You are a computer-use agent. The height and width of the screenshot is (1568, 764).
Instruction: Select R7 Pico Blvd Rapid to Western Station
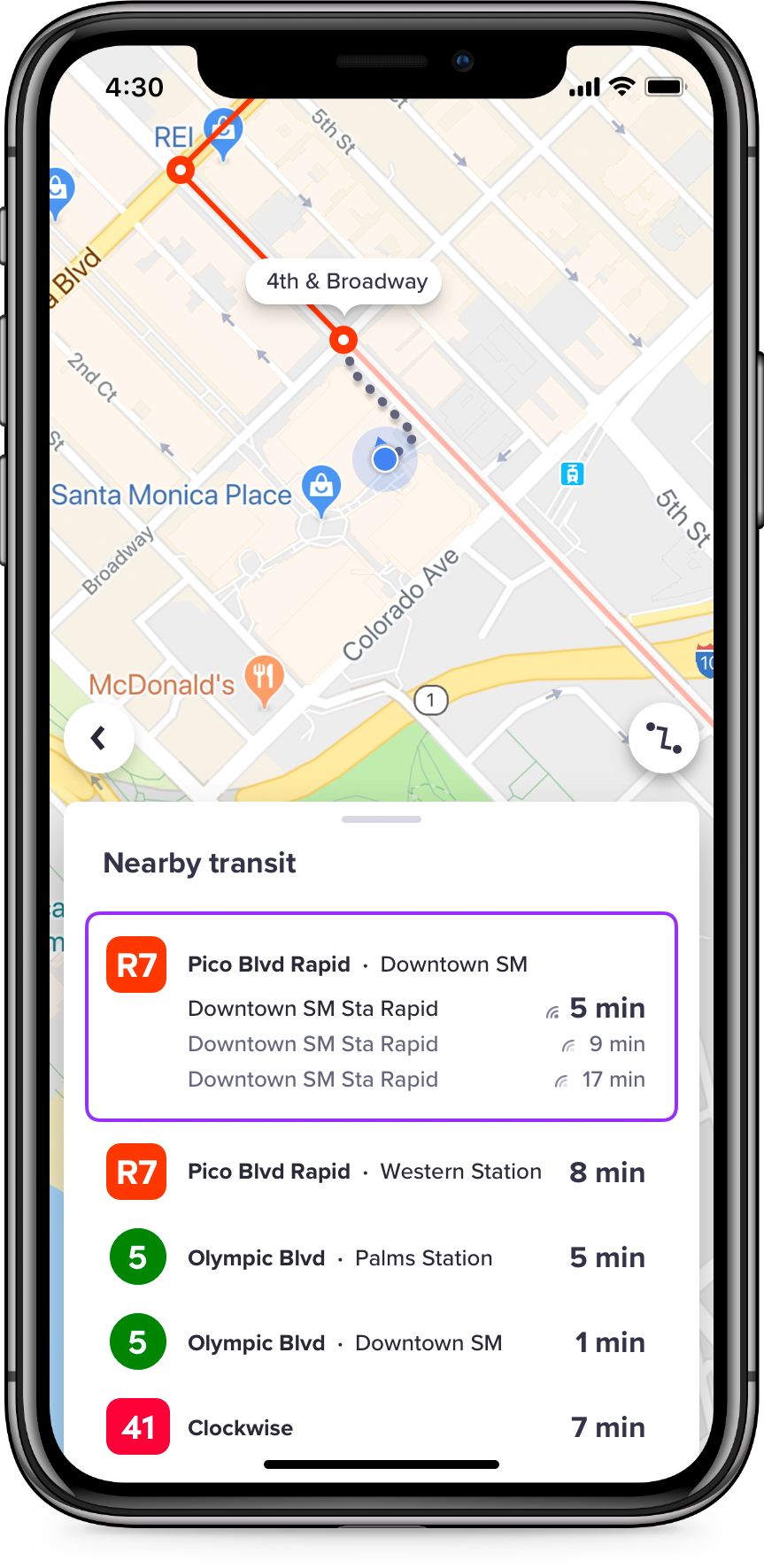tap(381, 1172)
